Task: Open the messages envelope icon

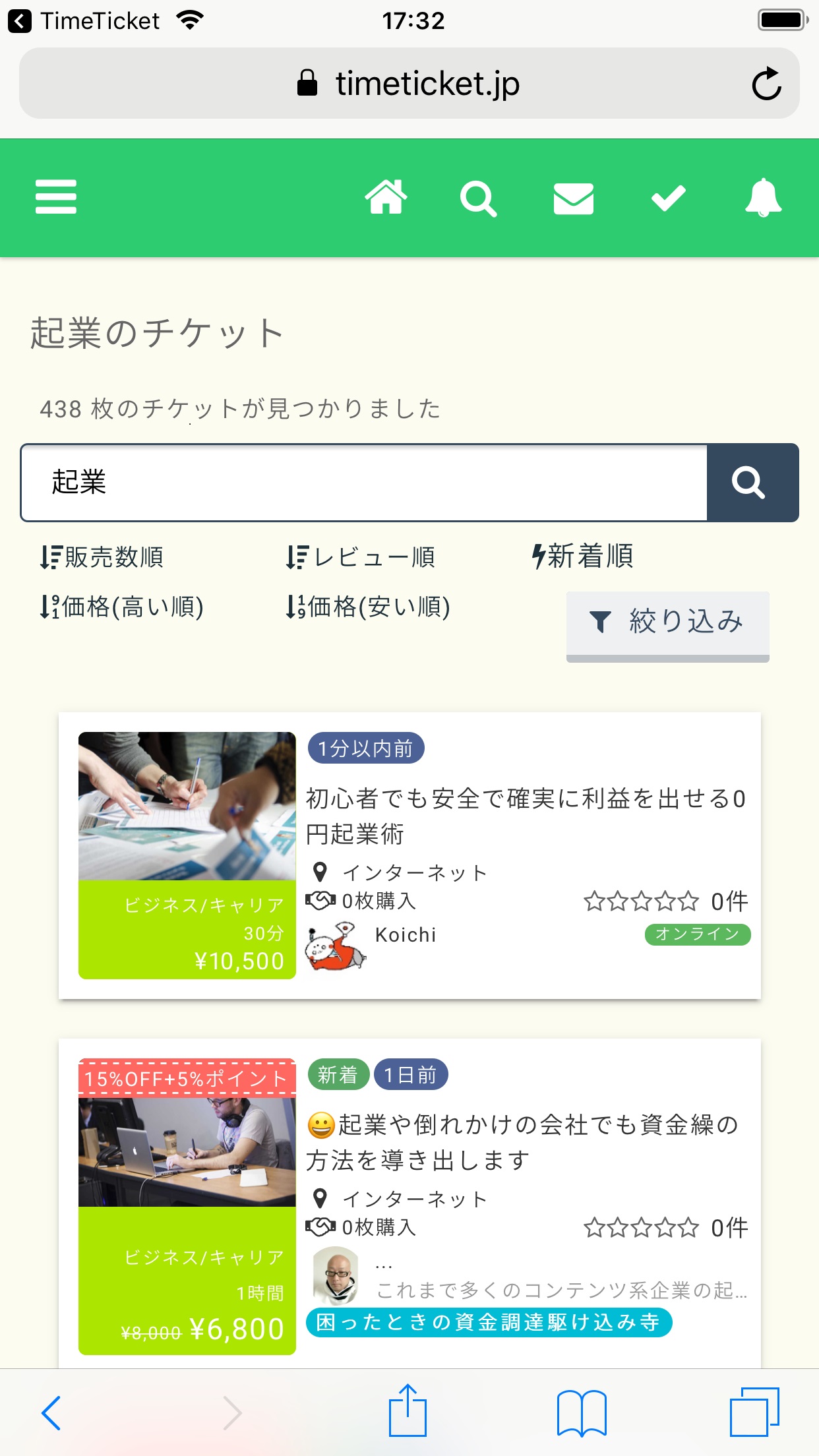Action: click(x=573, y=198)
